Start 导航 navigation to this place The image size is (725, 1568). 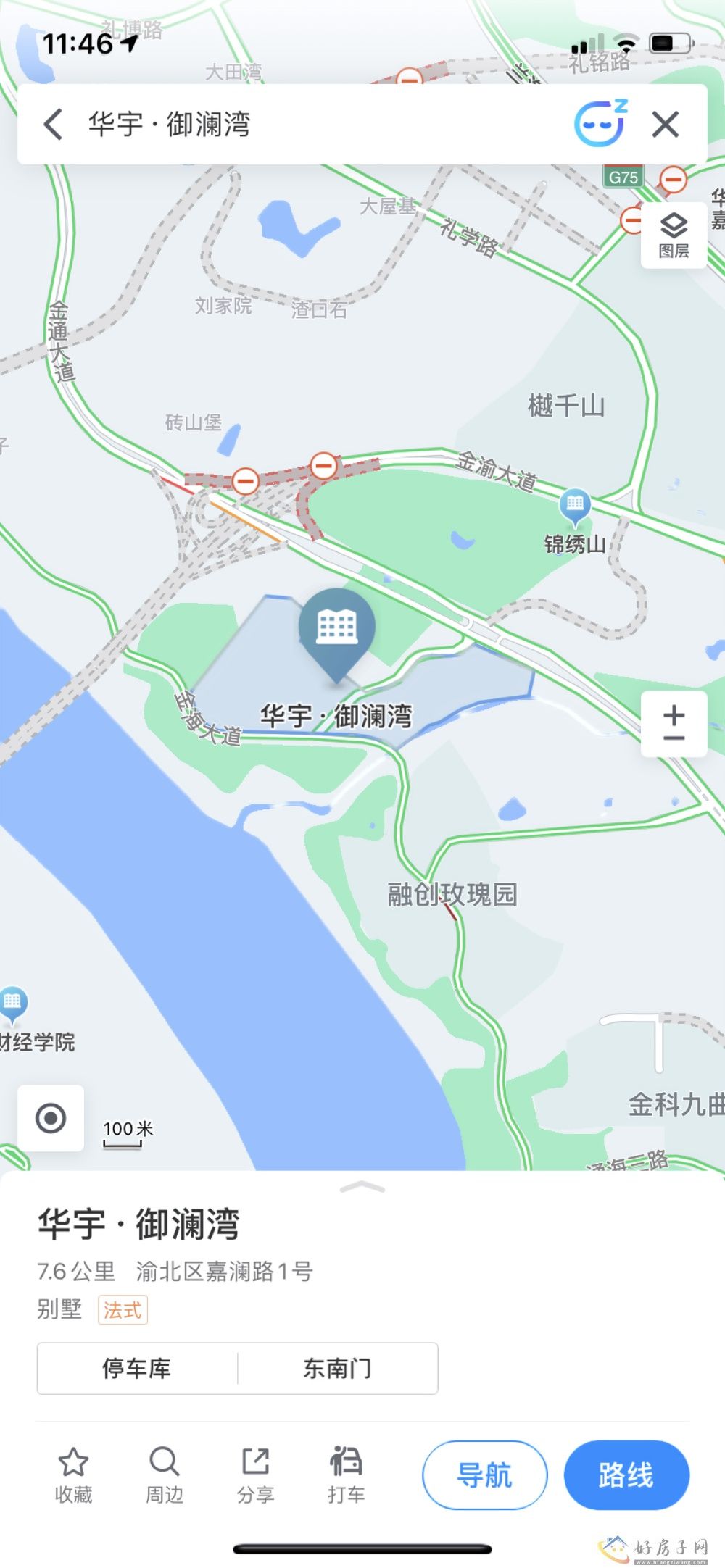[484, 1475]
